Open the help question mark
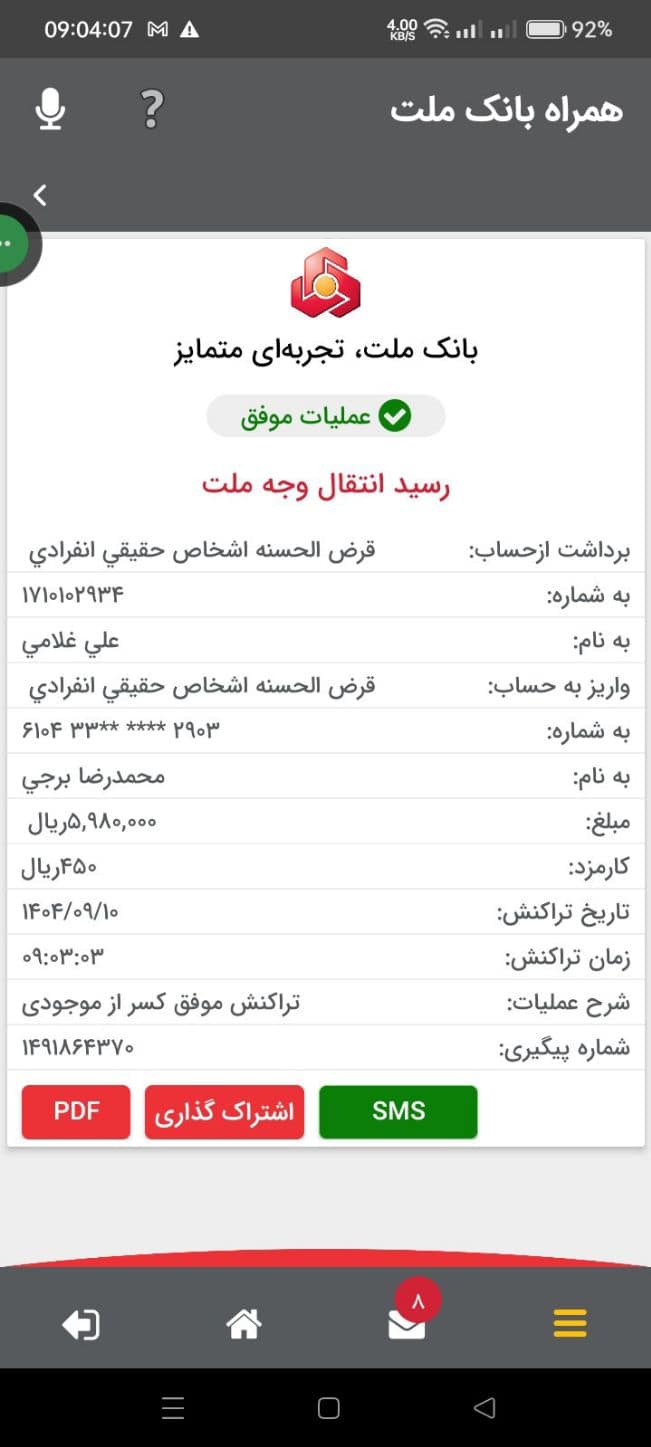The image size is (651, 1447). [151, 109]
